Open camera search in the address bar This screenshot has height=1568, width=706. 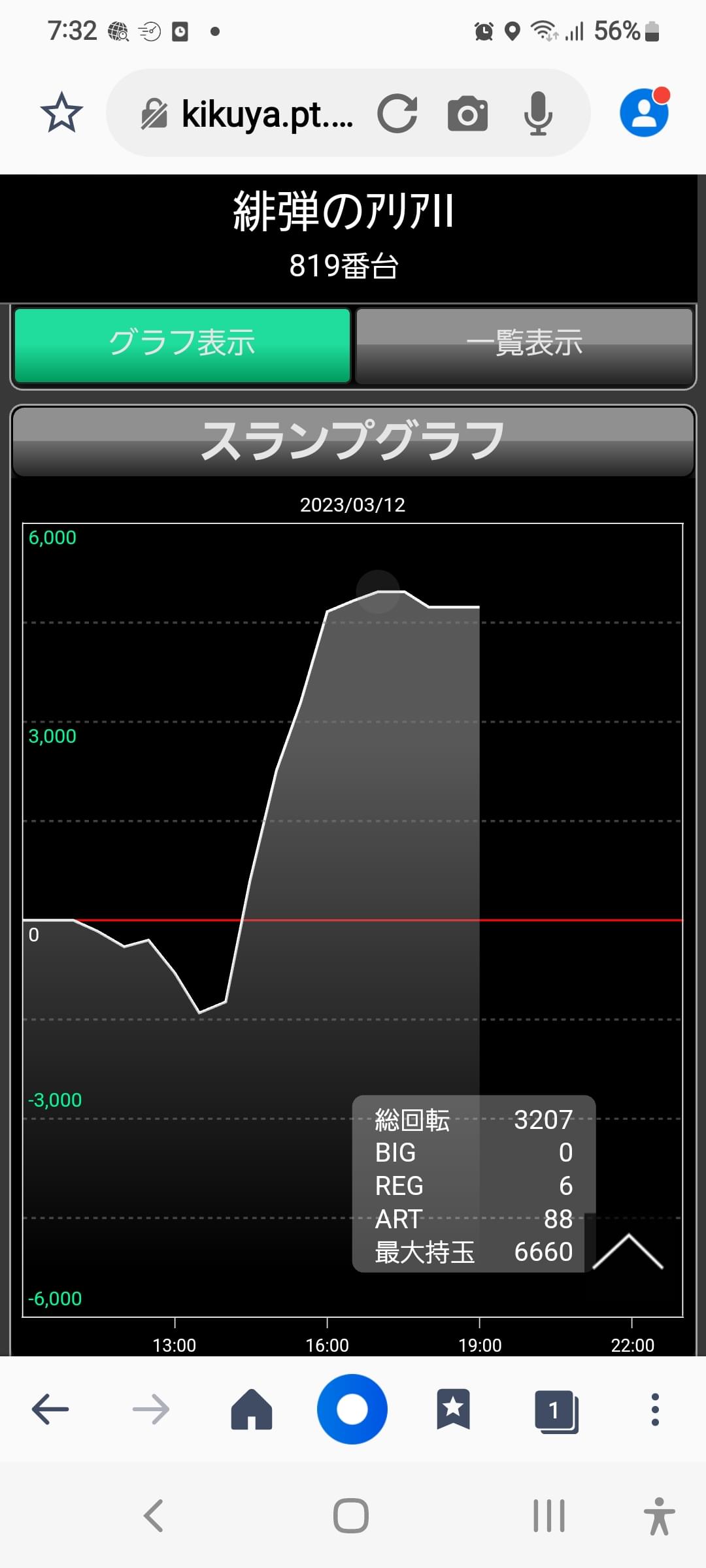coord(467,114)
